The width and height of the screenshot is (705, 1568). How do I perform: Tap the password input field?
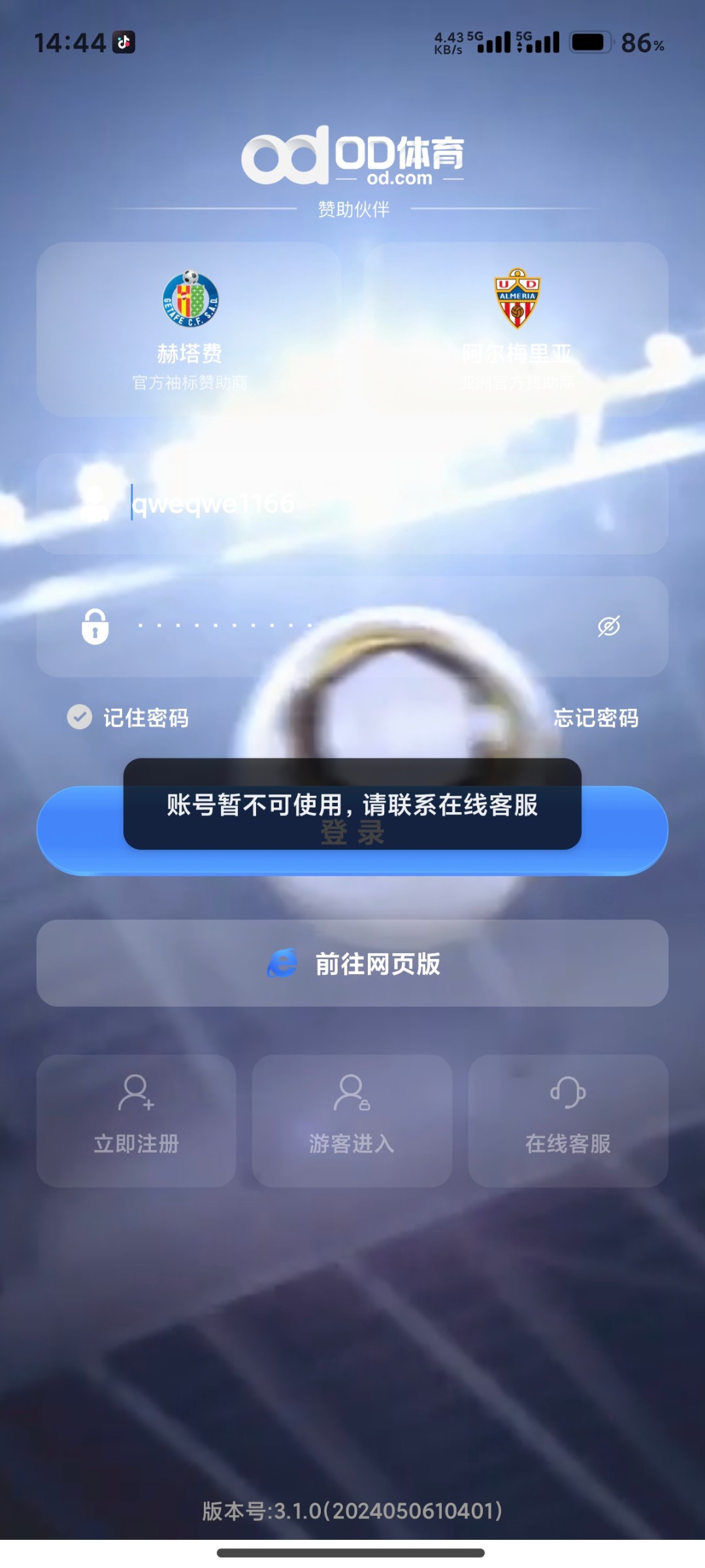pyautogui.click(x=340, y=626)
